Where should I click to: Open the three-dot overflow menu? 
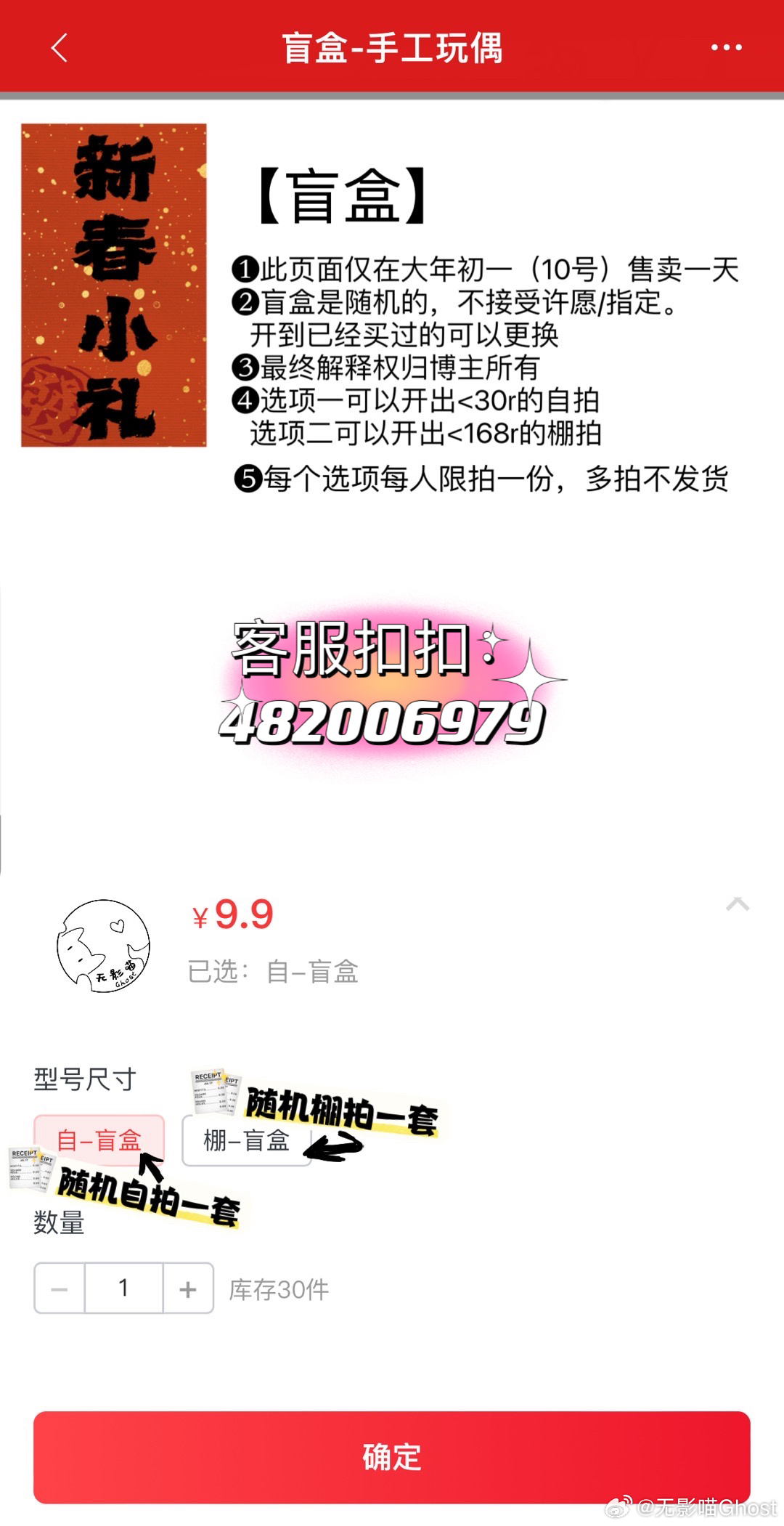pyautogui.click(x=726, y=48)
